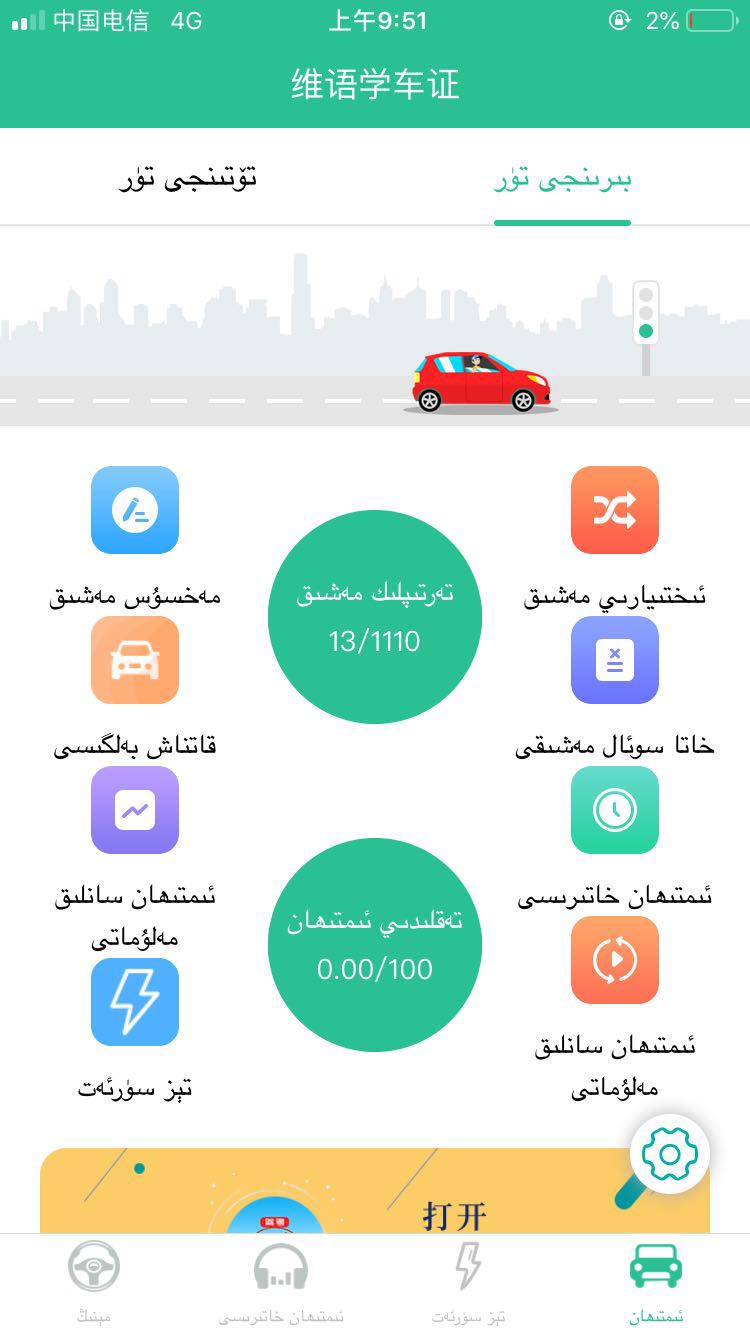The image size is (750, 1334).
Task: Tap the yellow 打开 banner
Action: (375, 1195)
